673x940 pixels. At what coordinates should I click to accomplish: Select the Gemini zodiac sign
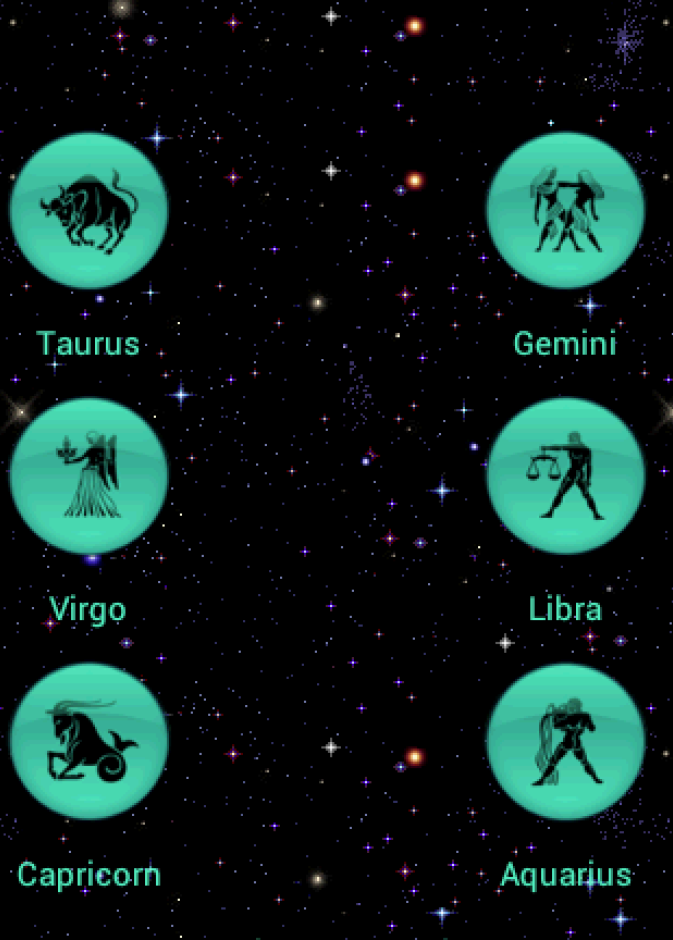[x=565, y=211]
